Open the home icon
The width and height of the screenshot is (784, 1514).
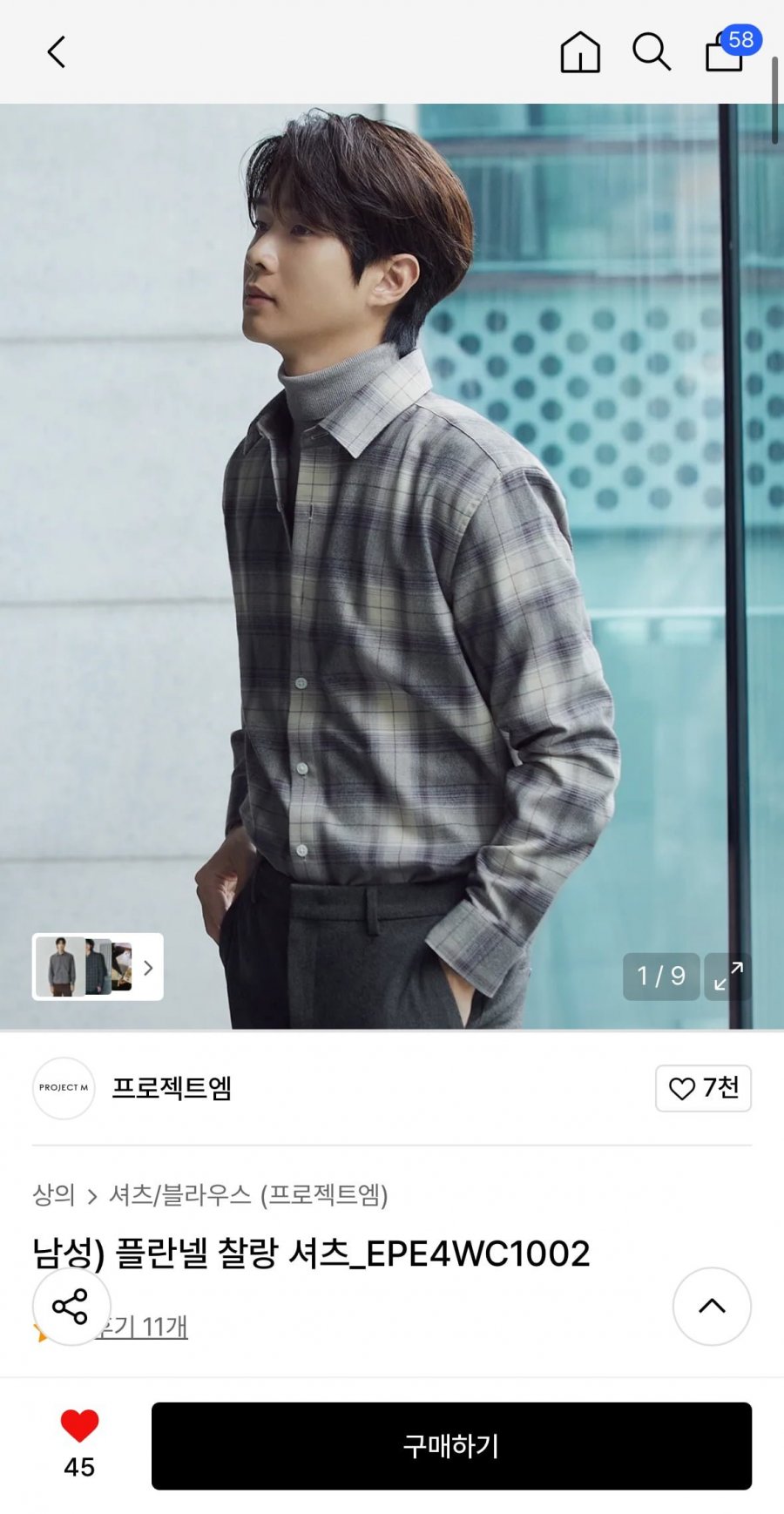tap(580, 52)
